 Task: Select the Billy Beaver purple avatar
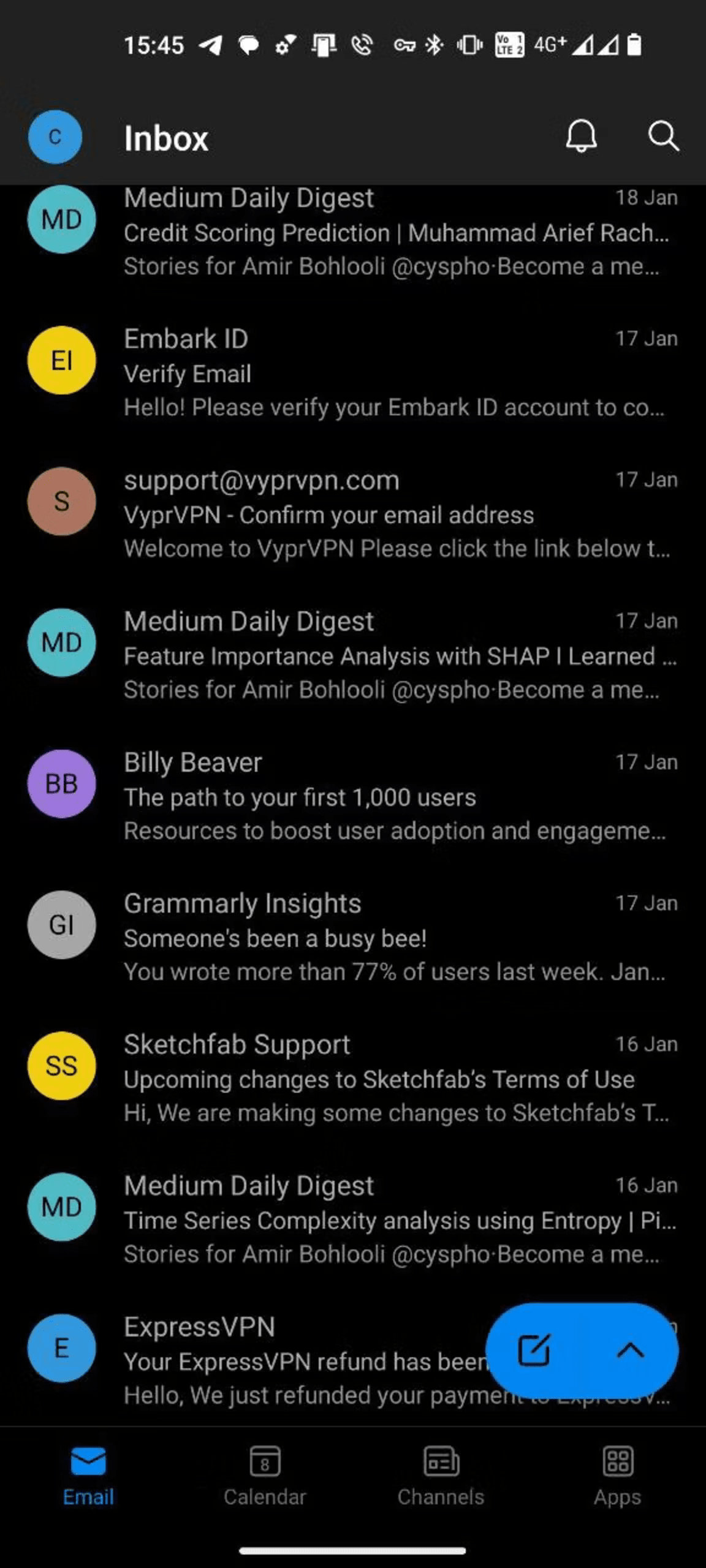coord(61,783)
